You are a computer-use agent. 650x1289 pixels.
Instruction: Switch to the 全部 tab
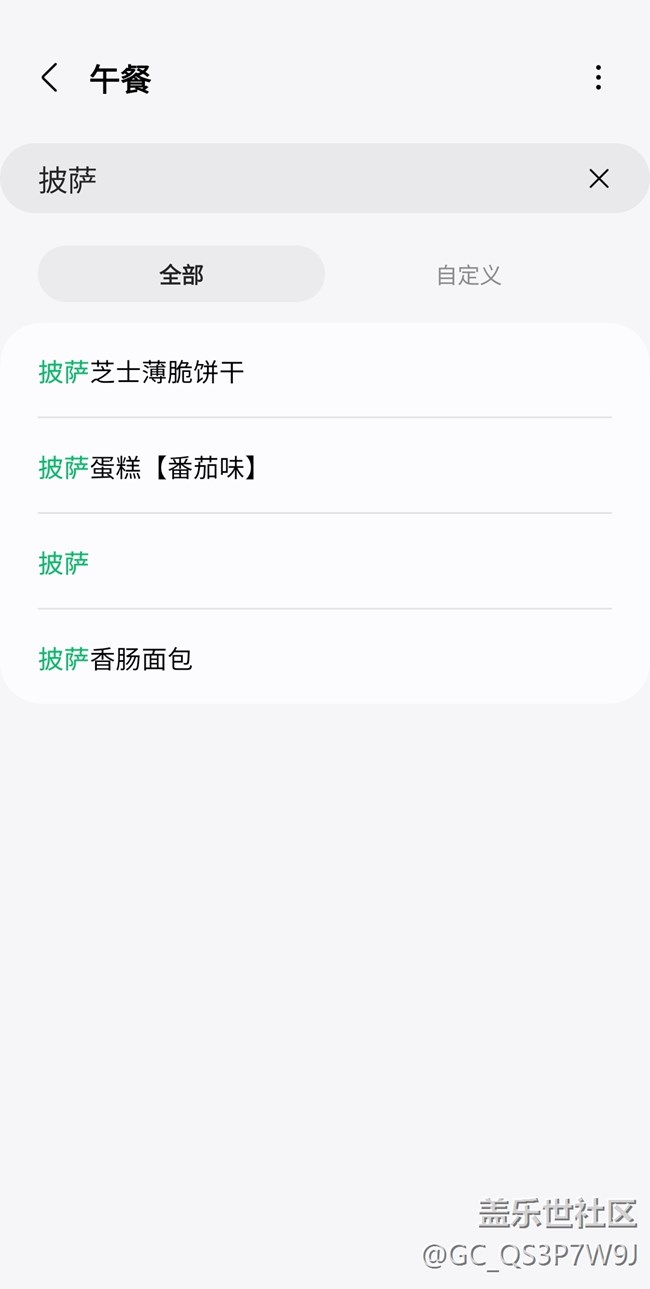[x=181, y=274]
